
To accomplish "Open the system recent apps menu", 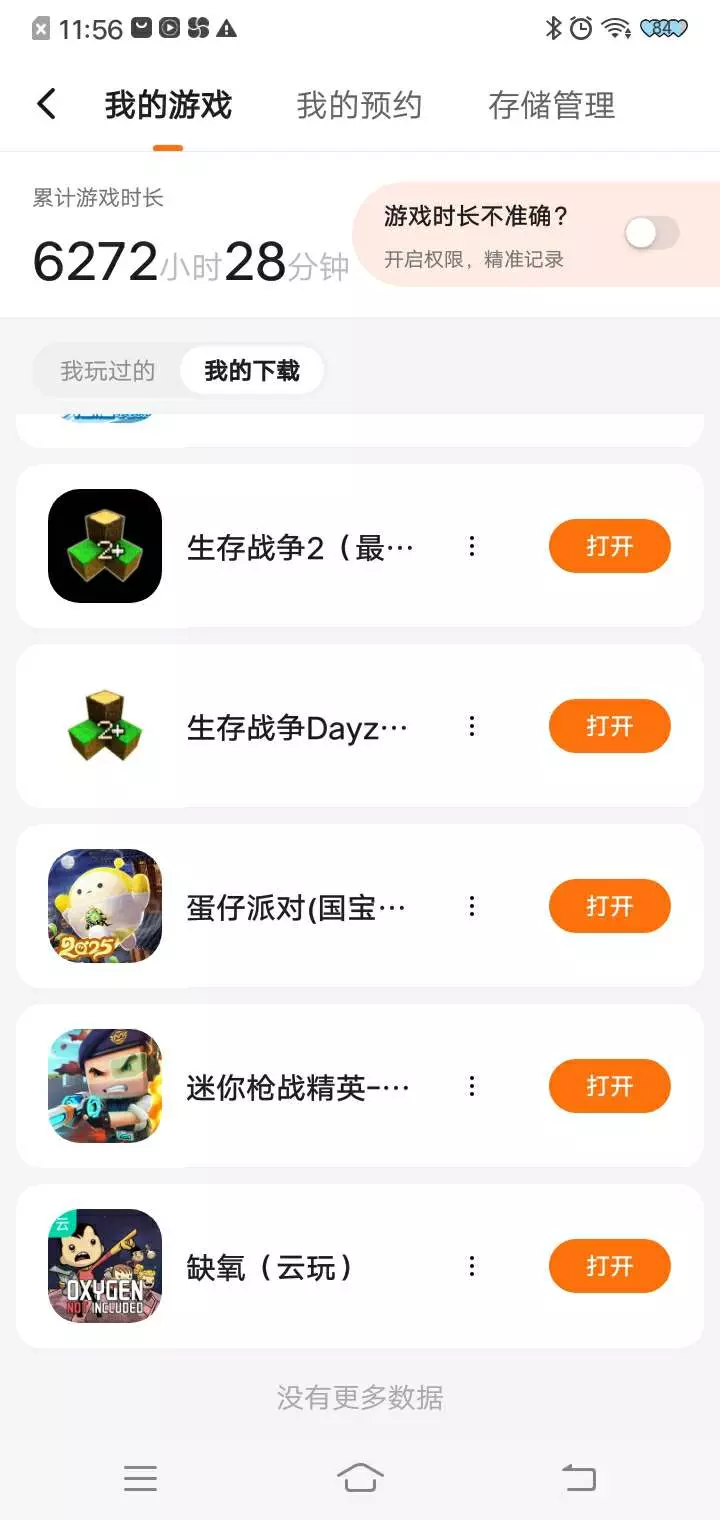I will 140,1477.
